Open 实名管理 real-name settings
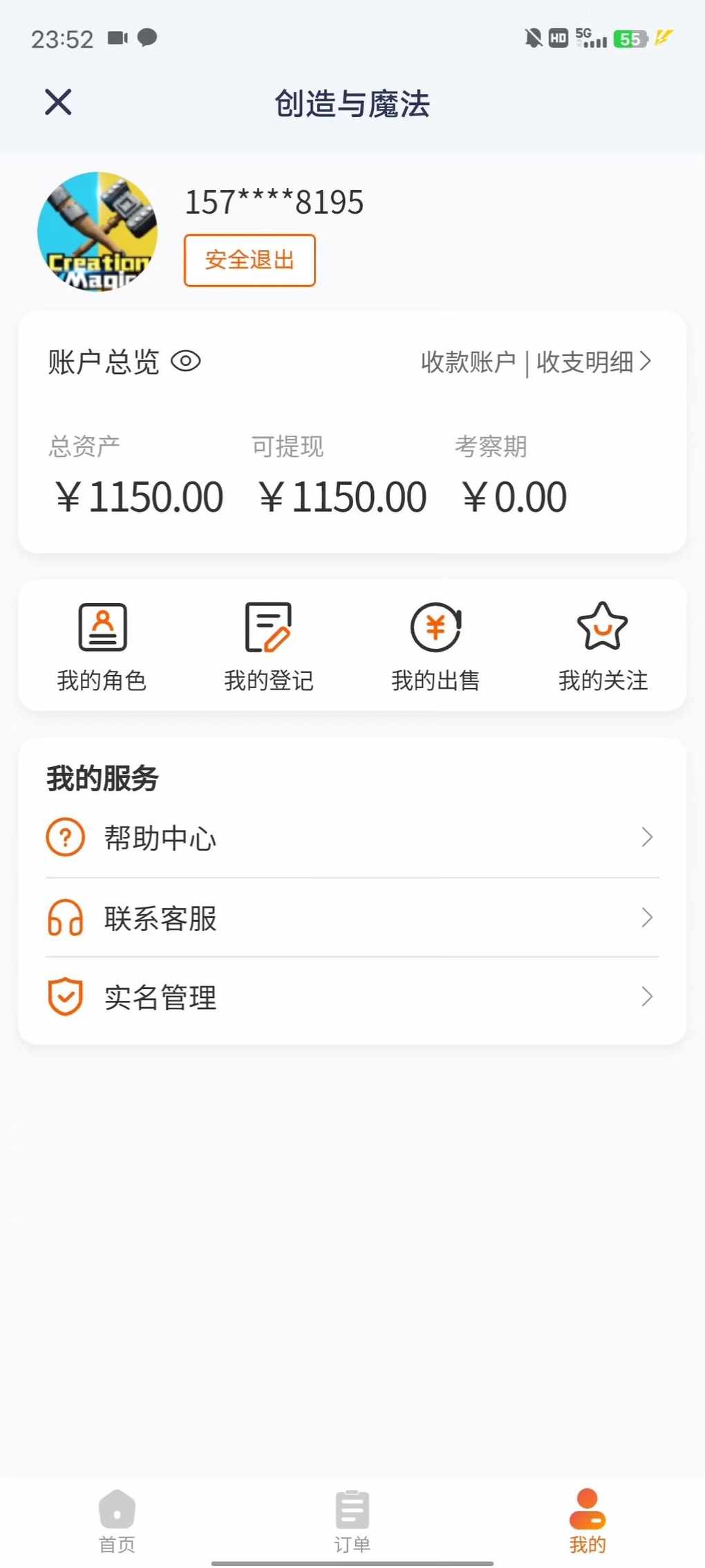The image size is (705, 1568). (352, 997)
